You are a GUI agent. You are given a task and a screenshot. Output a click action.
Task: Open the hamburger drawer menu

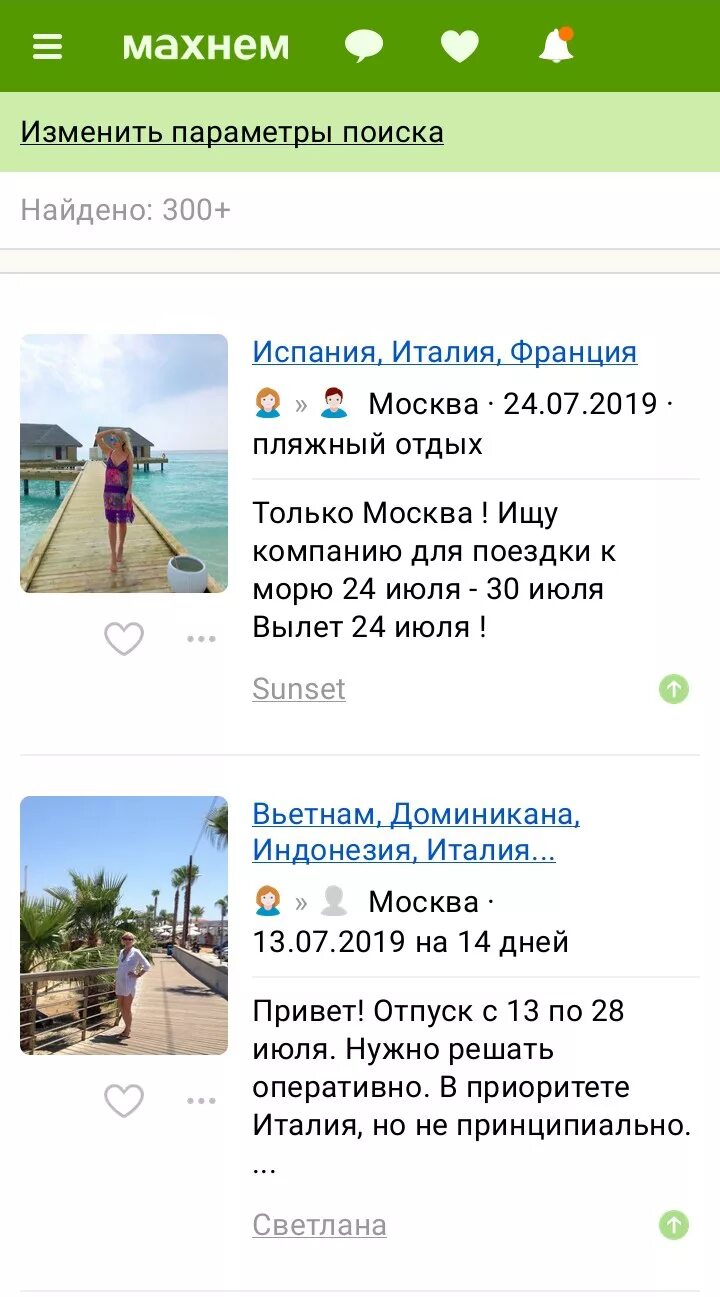[47, 46]
